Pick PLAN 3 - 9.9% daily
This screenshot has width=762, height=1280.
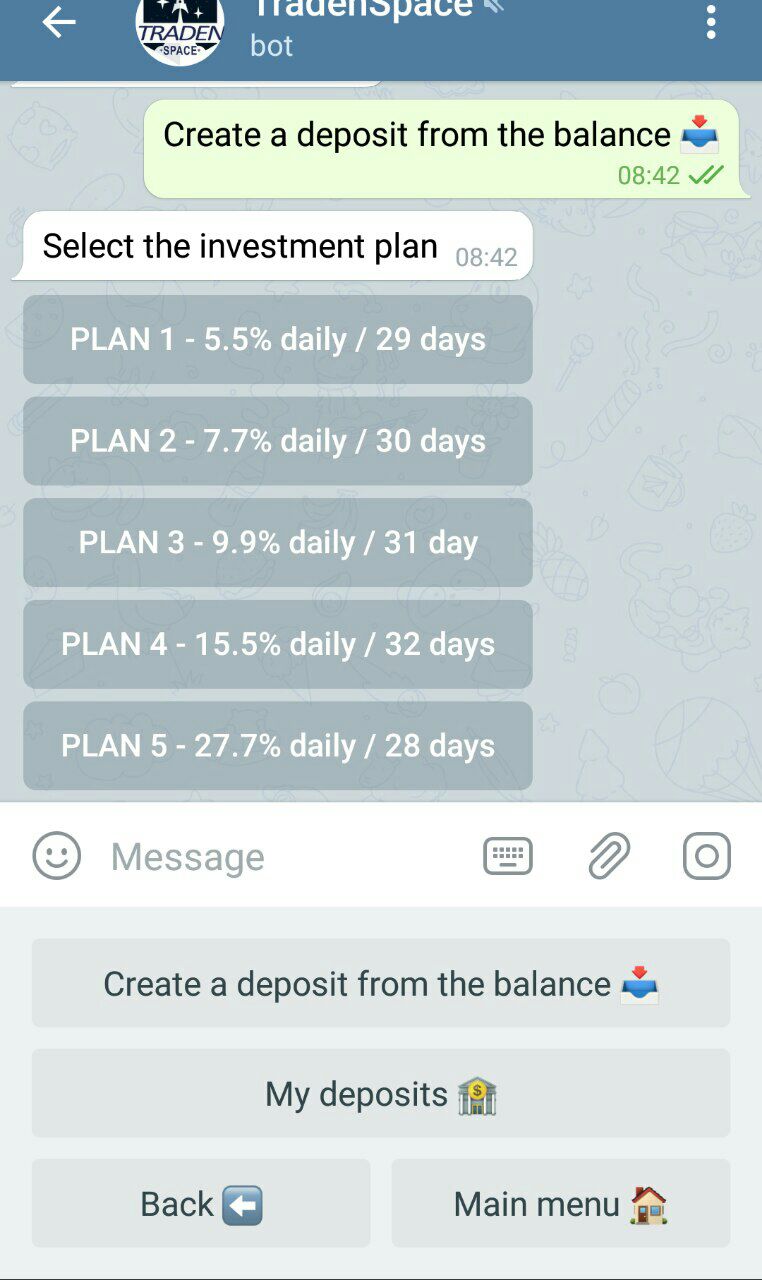coord(278,543)
